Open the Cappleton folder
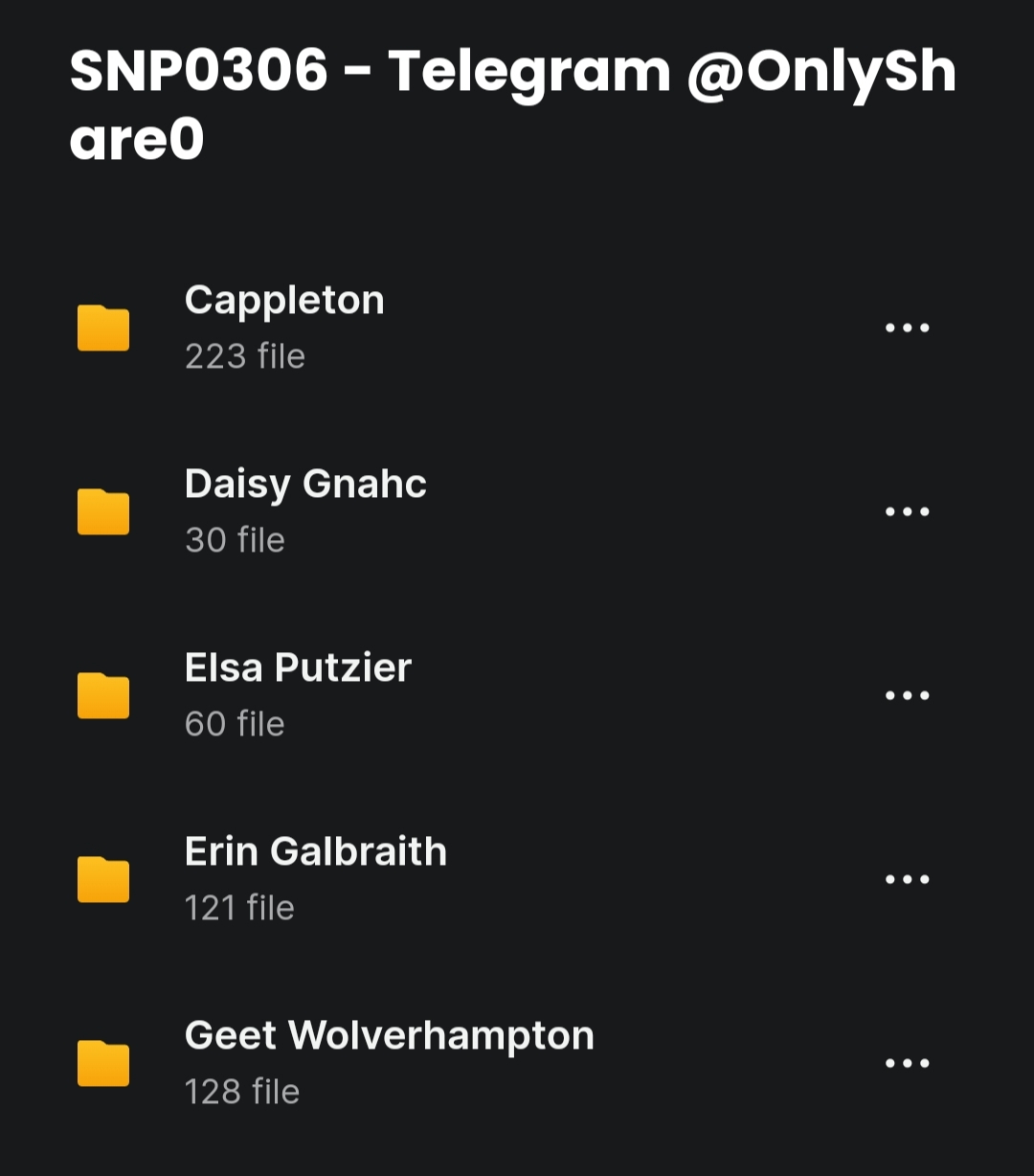1034x1176 pixels. 283,327
